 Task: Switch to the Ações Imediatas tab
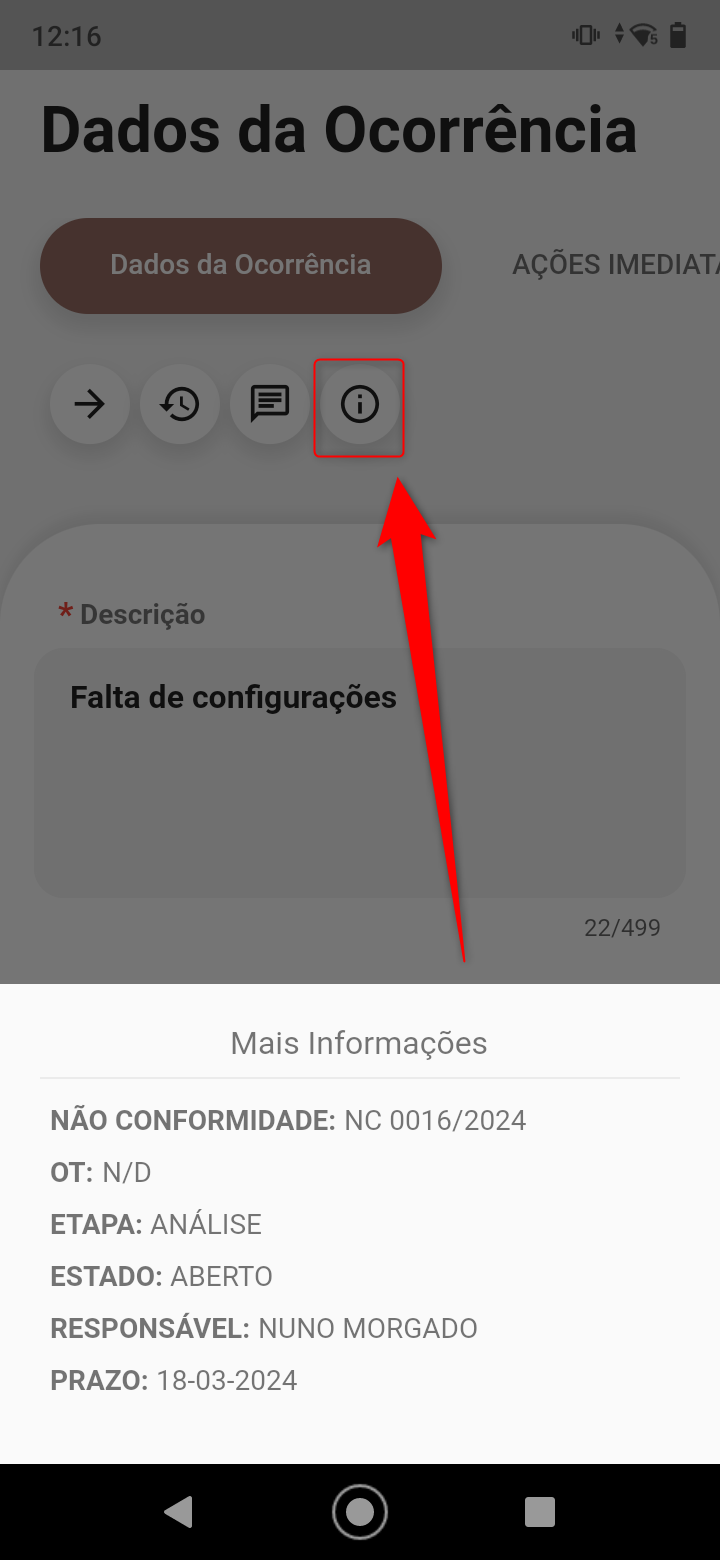[614, 265]
